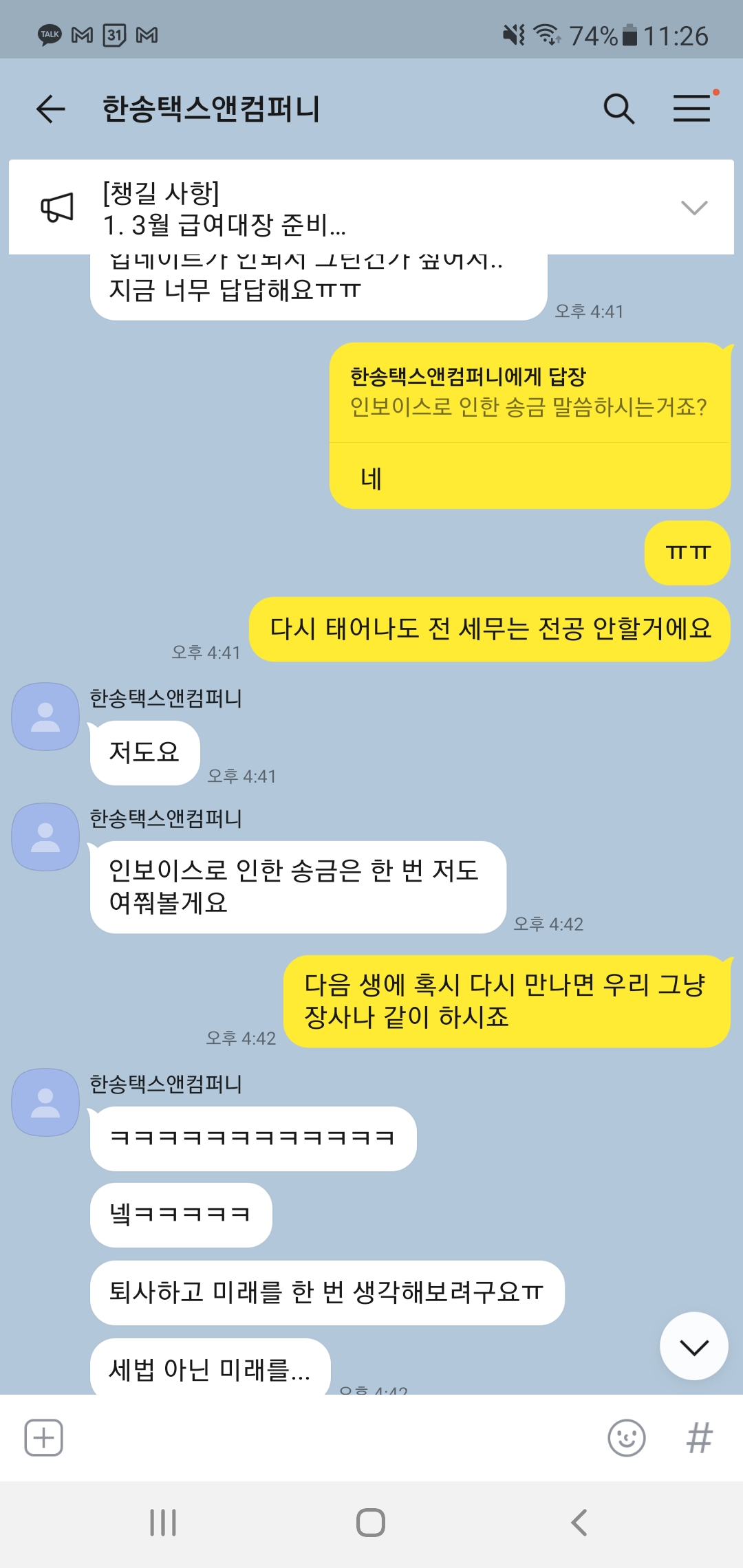Go back from the 한송택스앤컴퍼니 chat
Viewport: 743px width, 1568px height.
click(x=50, y=109)
